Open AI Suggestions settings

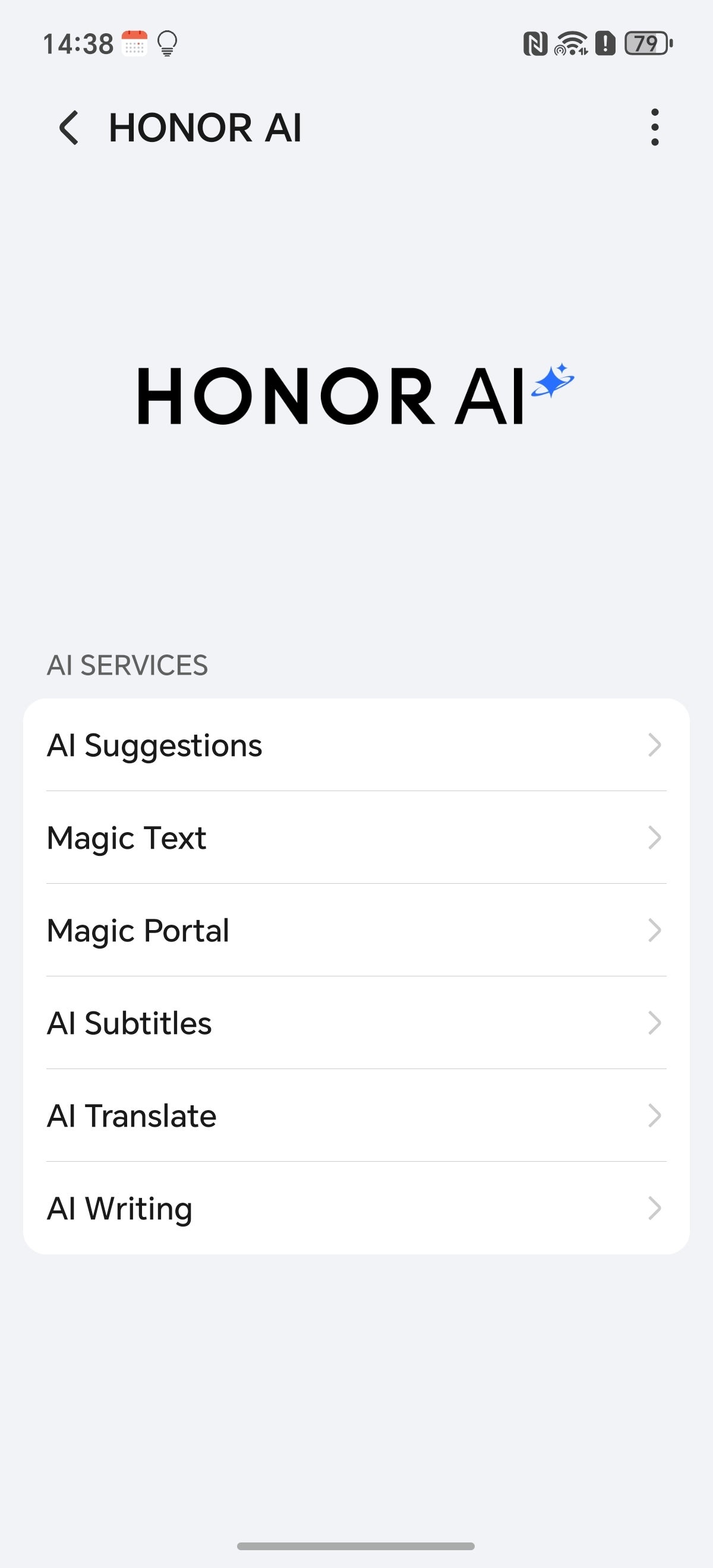[x=356, y=745]
